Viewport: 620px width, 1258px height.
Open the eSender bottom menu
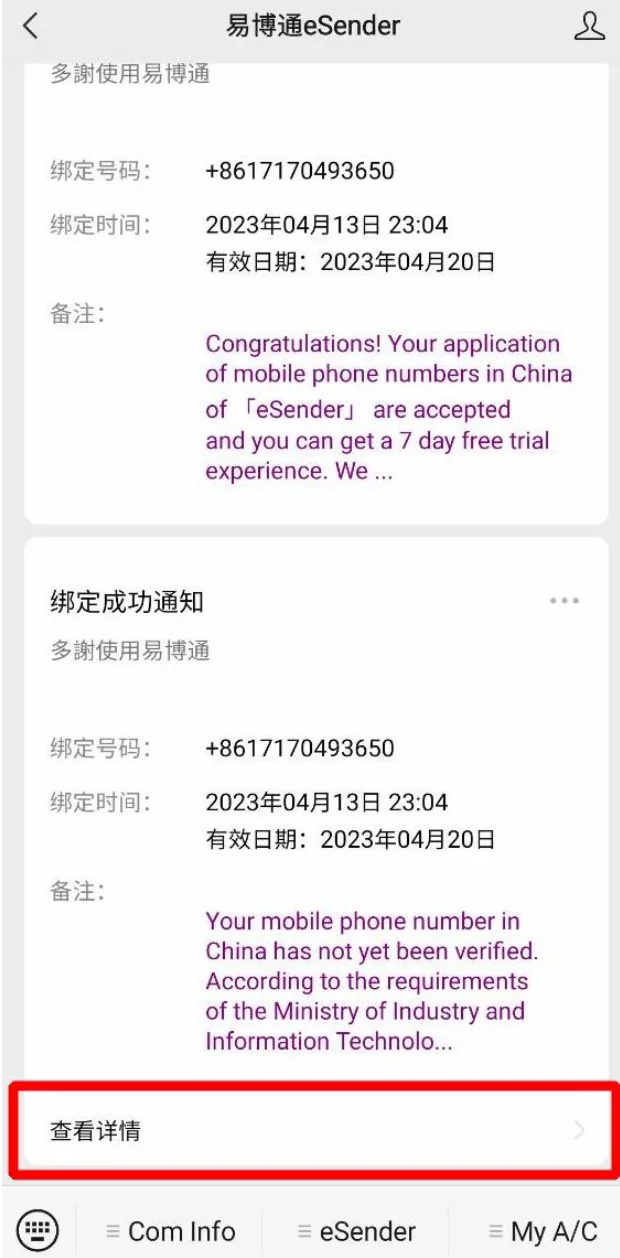[x=356, y=1231]
